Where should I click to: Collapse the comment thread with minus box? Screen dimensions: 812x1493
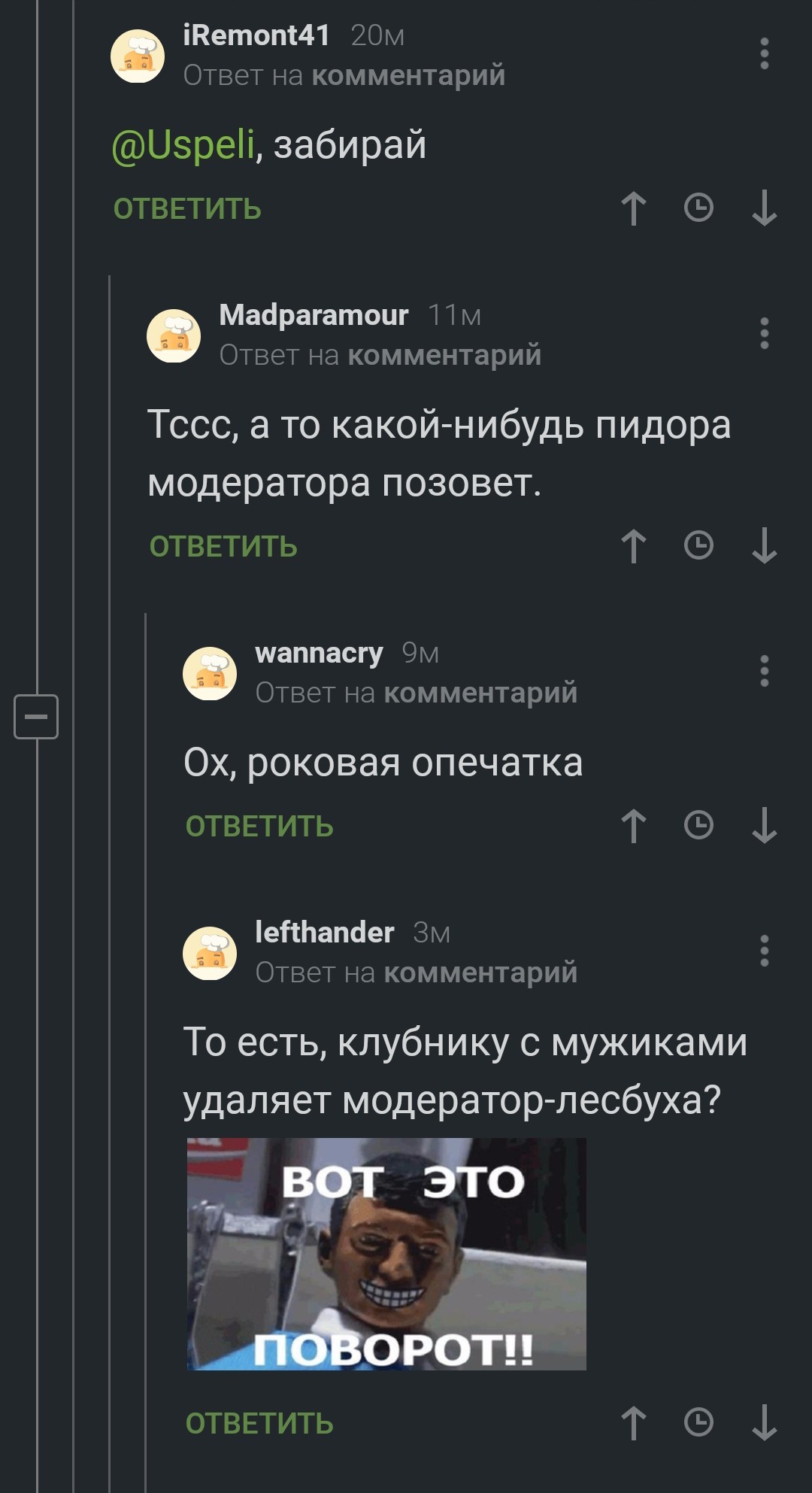[x=36, y=716]
